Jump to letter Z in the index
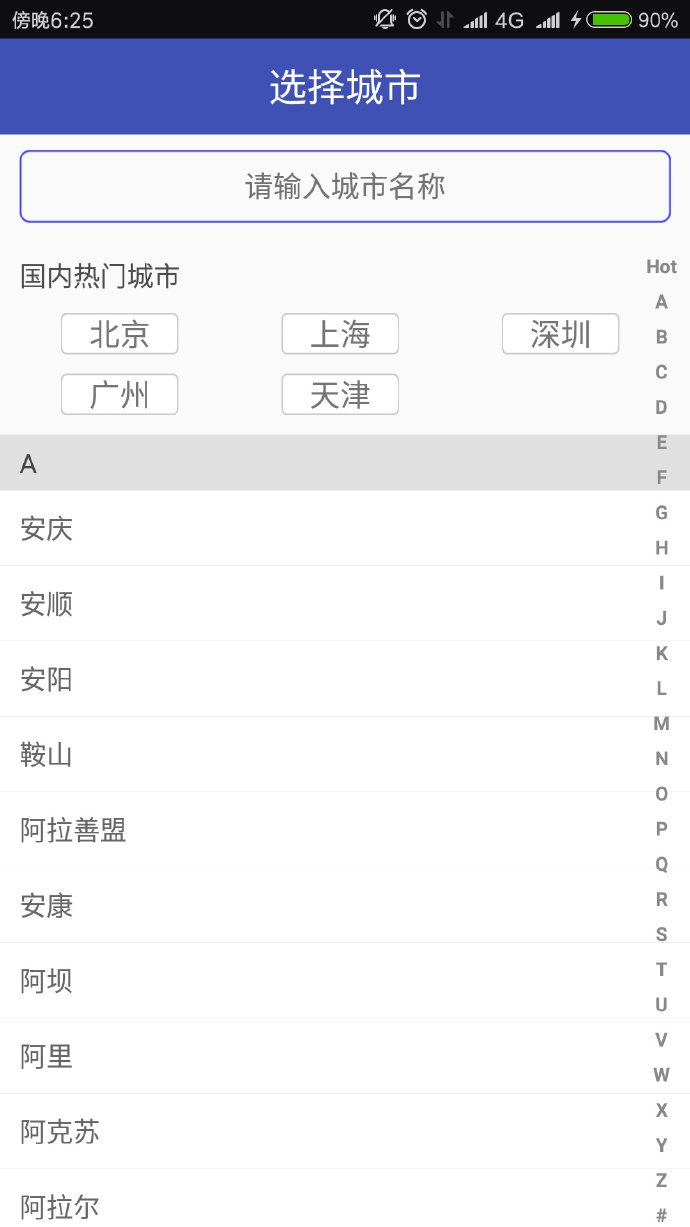The width and height of the screenshot is (690, 1227). tap(661, 1180)
